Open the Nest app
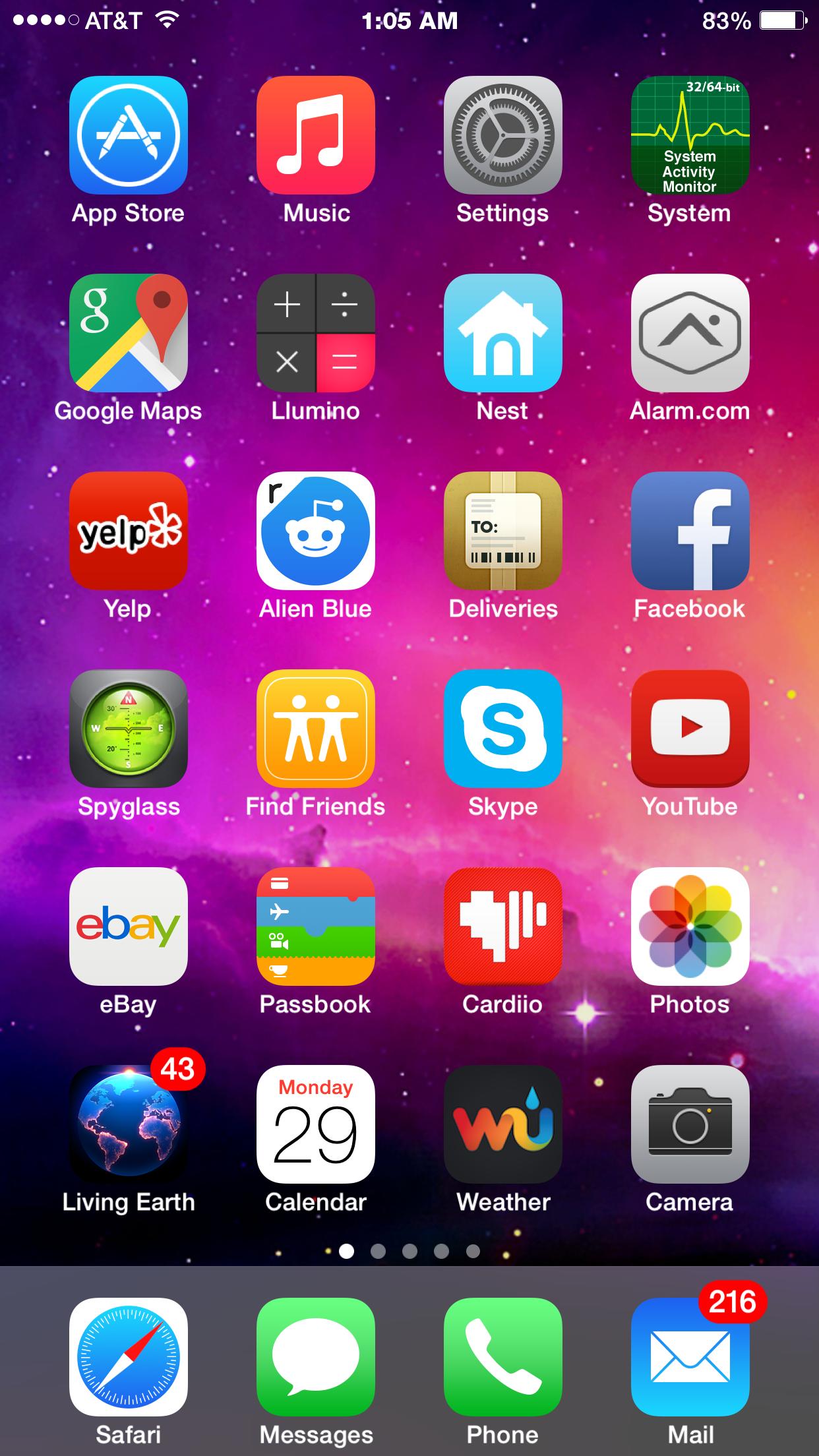The height and width of the screenshot is (1456, 819). coord(503,333)
